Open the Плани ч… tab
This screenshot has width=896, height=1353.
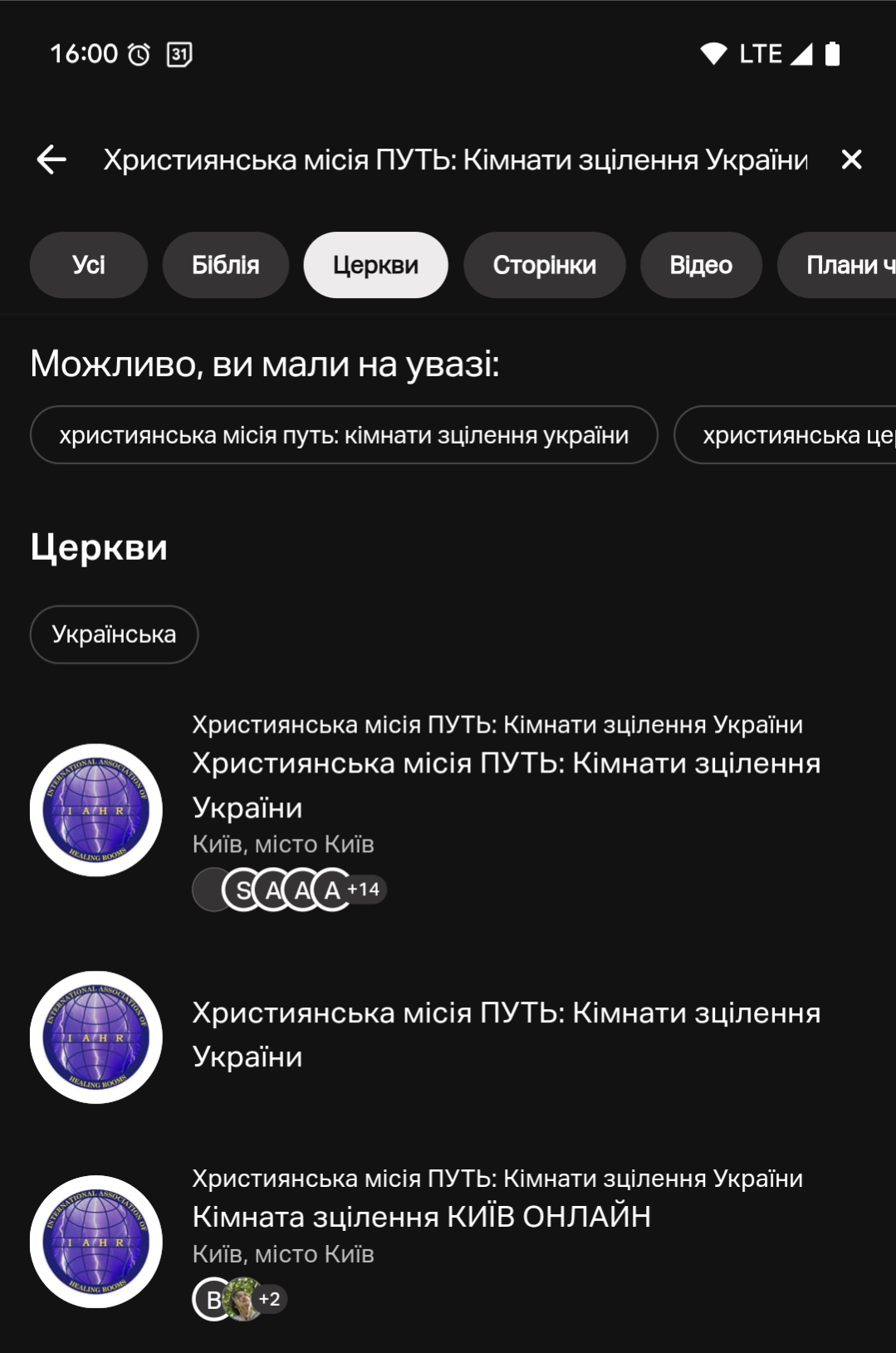(839, 265)
